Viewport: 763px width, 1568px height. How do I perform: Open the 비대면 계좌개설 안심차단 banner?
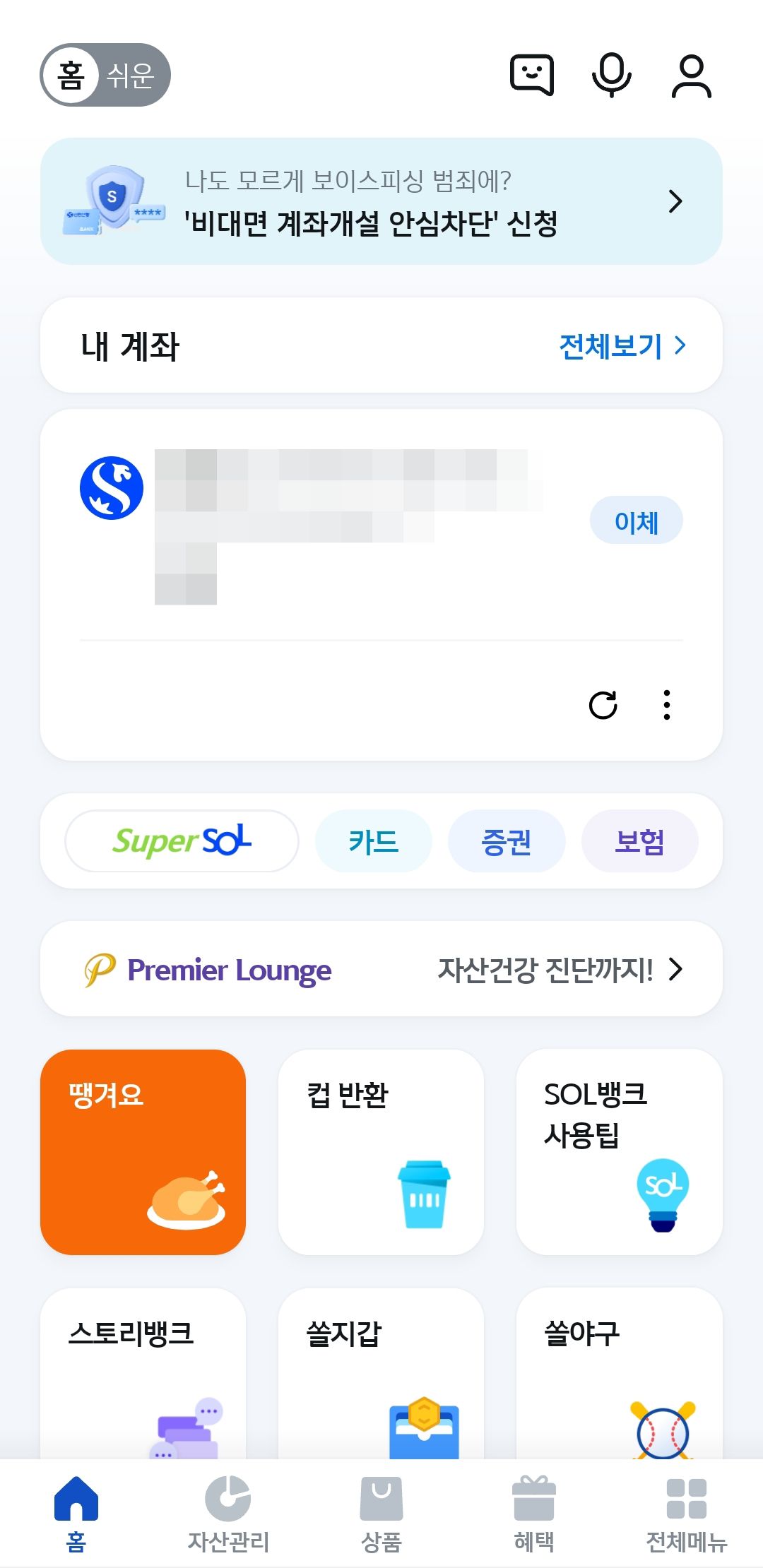[x=381, y=201]
